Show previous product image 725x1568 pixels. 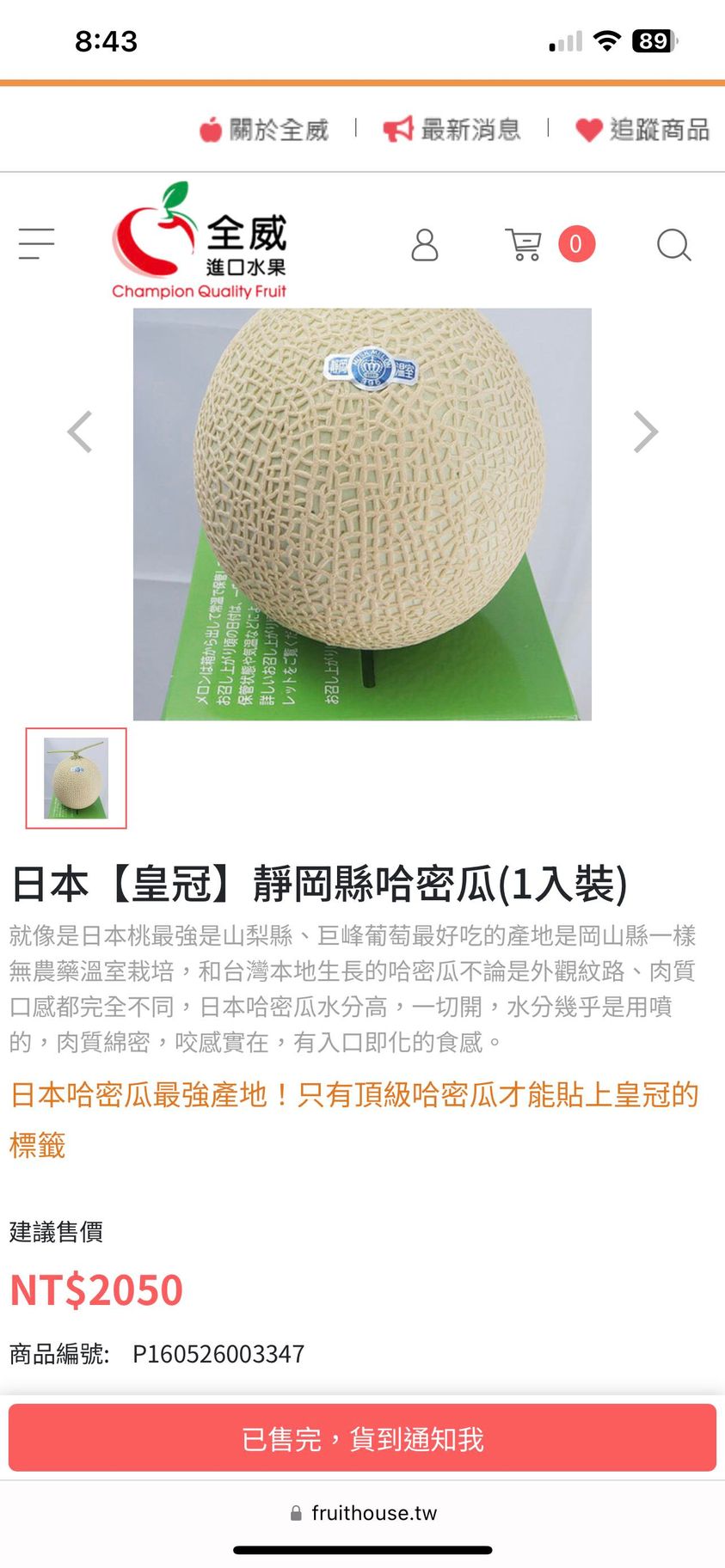(80, 432)
